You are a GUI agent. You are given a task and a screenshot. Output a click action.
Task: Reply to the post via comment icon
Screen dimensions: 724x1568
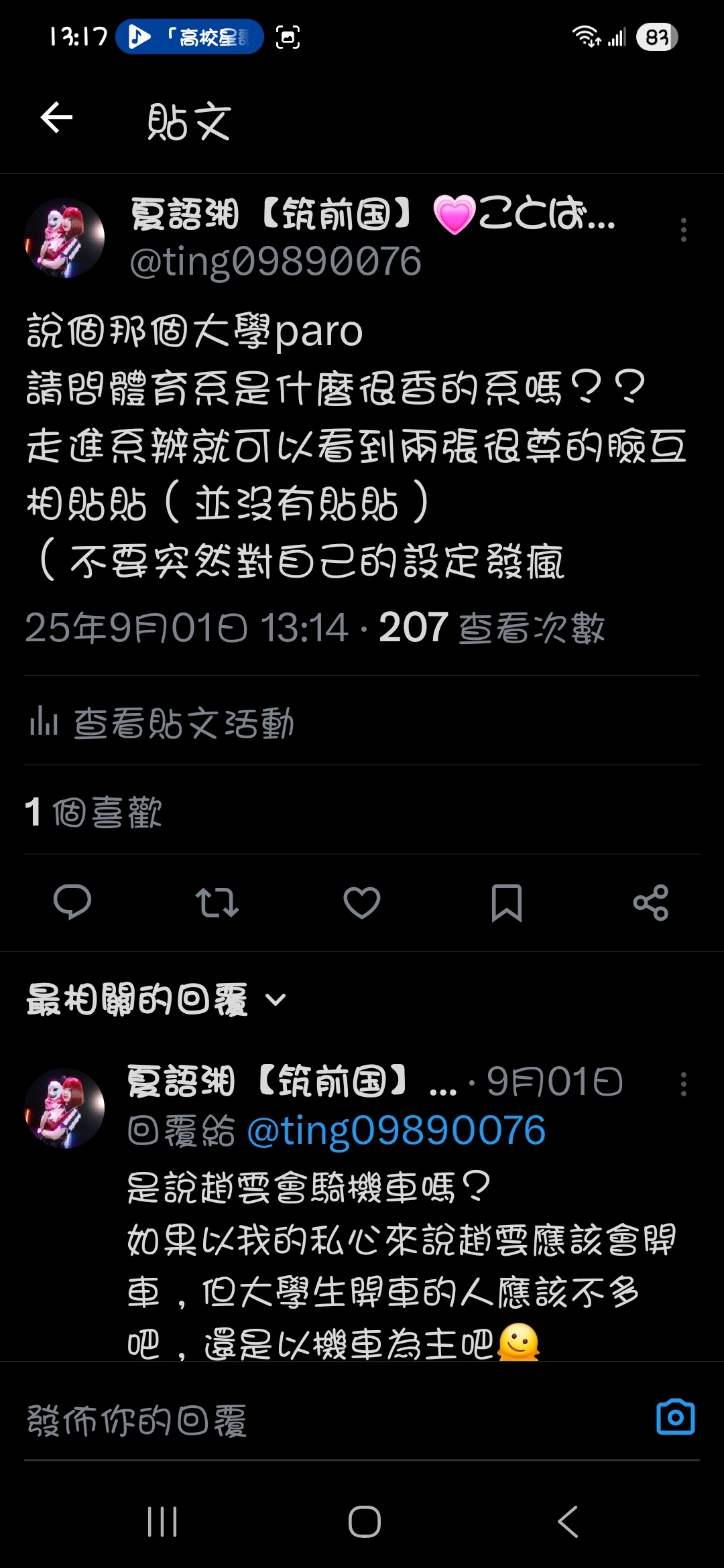coord(72,902)
